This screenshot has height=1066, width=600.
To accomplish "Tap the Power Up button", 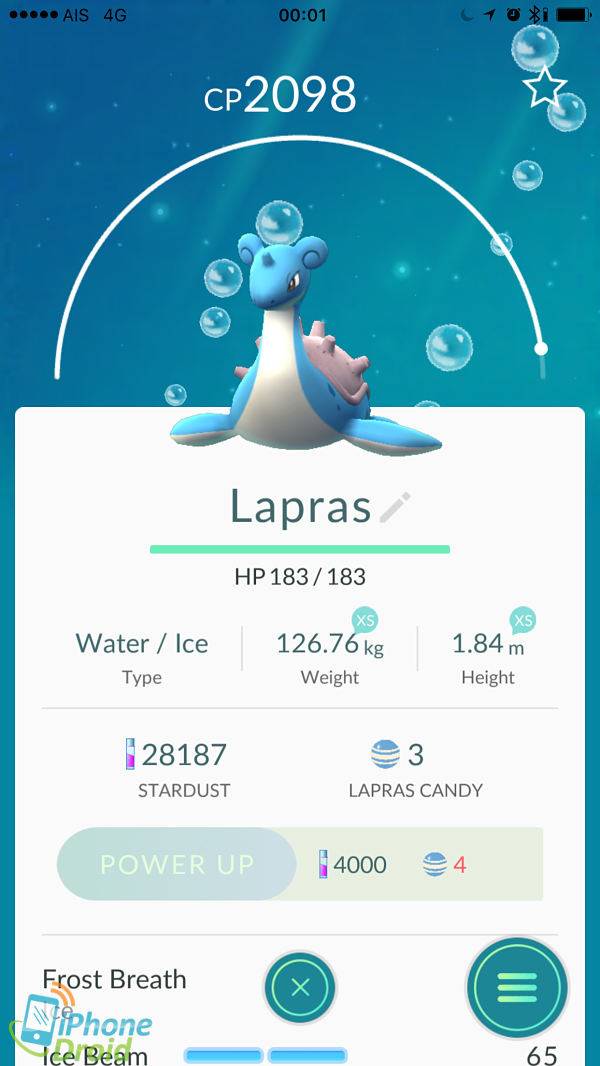I will [177, 864].
